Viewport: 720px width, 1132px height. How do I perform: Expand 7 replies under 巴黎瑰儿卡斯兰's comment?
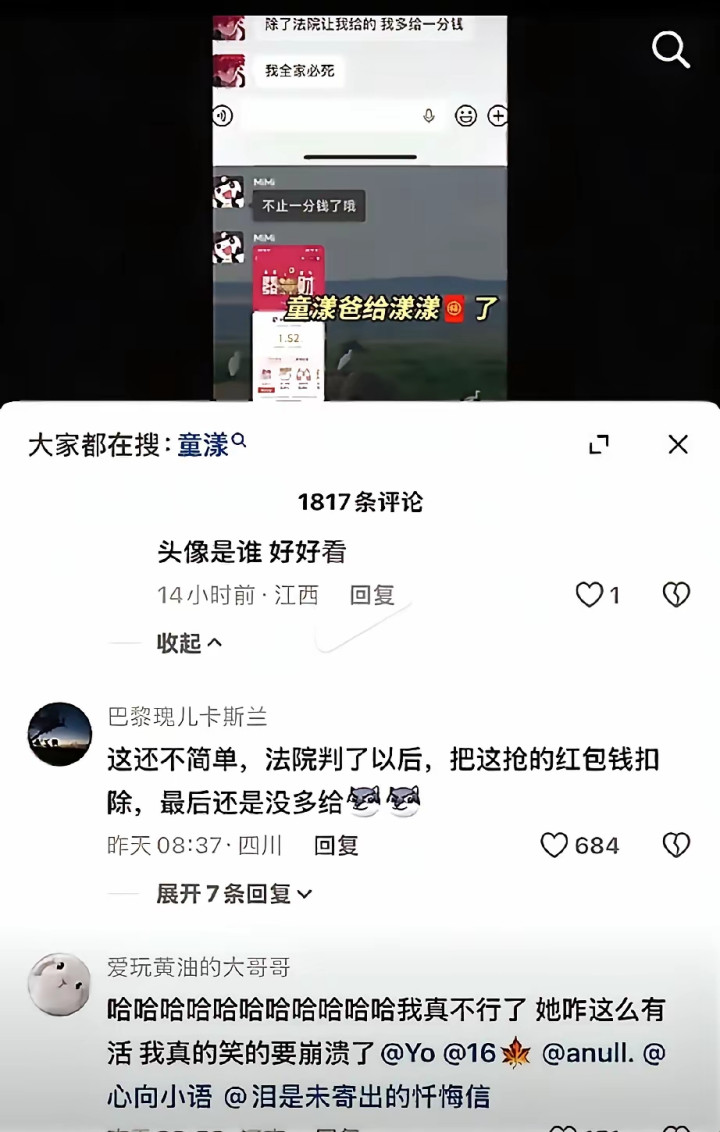234,893
